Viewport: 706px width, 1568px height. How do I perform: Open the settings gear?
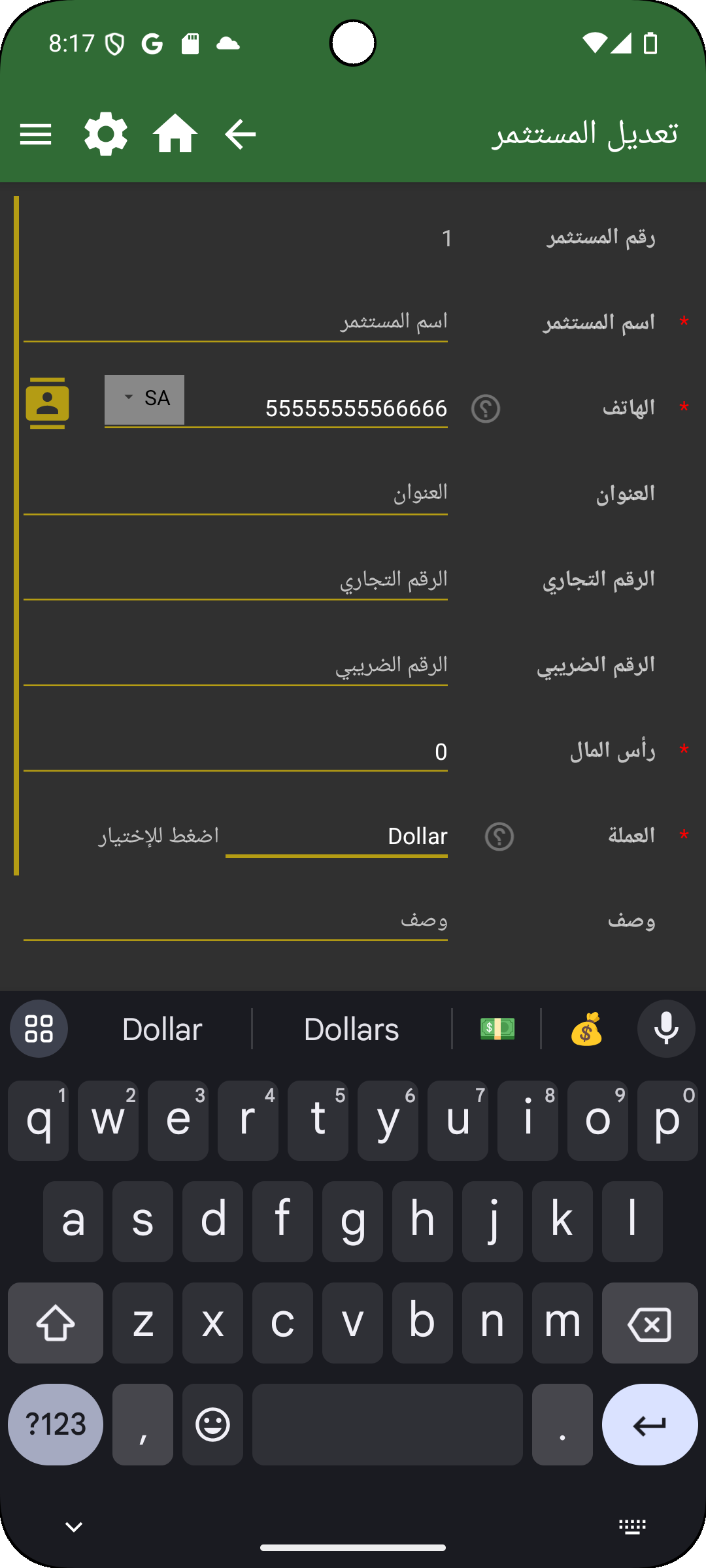coord(106,135)
